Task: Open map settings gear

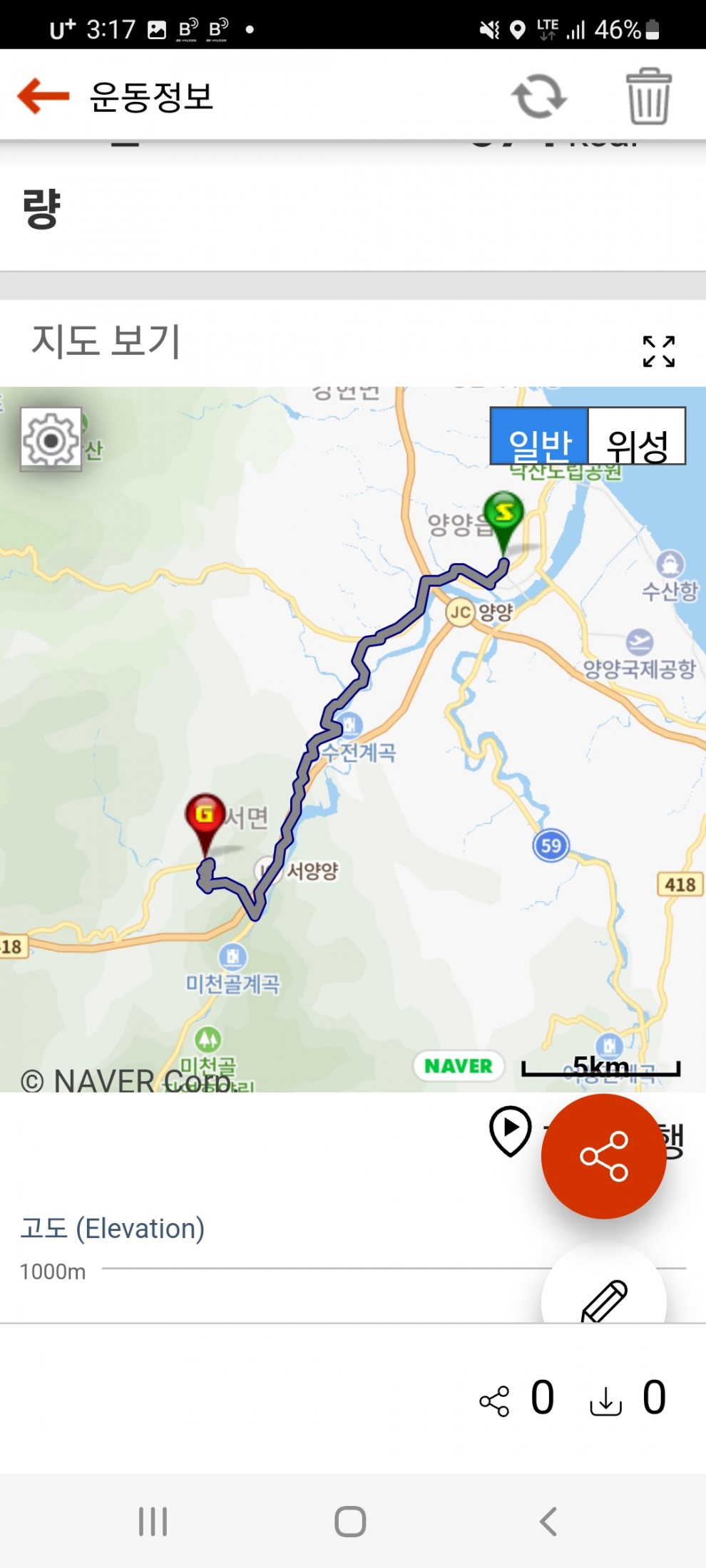Action: pyautogui.click(x=51, y=440)
